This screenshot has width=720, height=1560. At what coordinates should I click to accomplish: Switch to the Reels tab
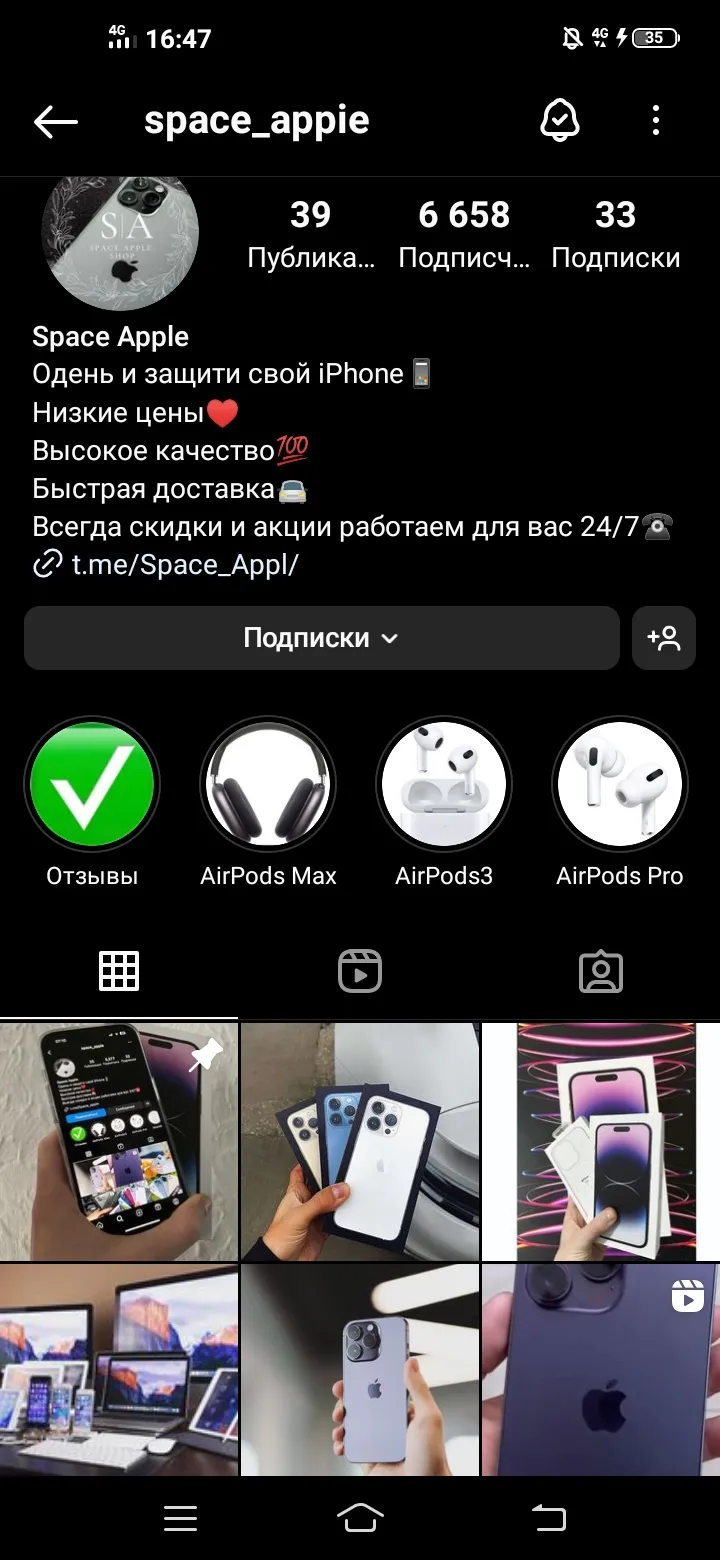(360, 971)
